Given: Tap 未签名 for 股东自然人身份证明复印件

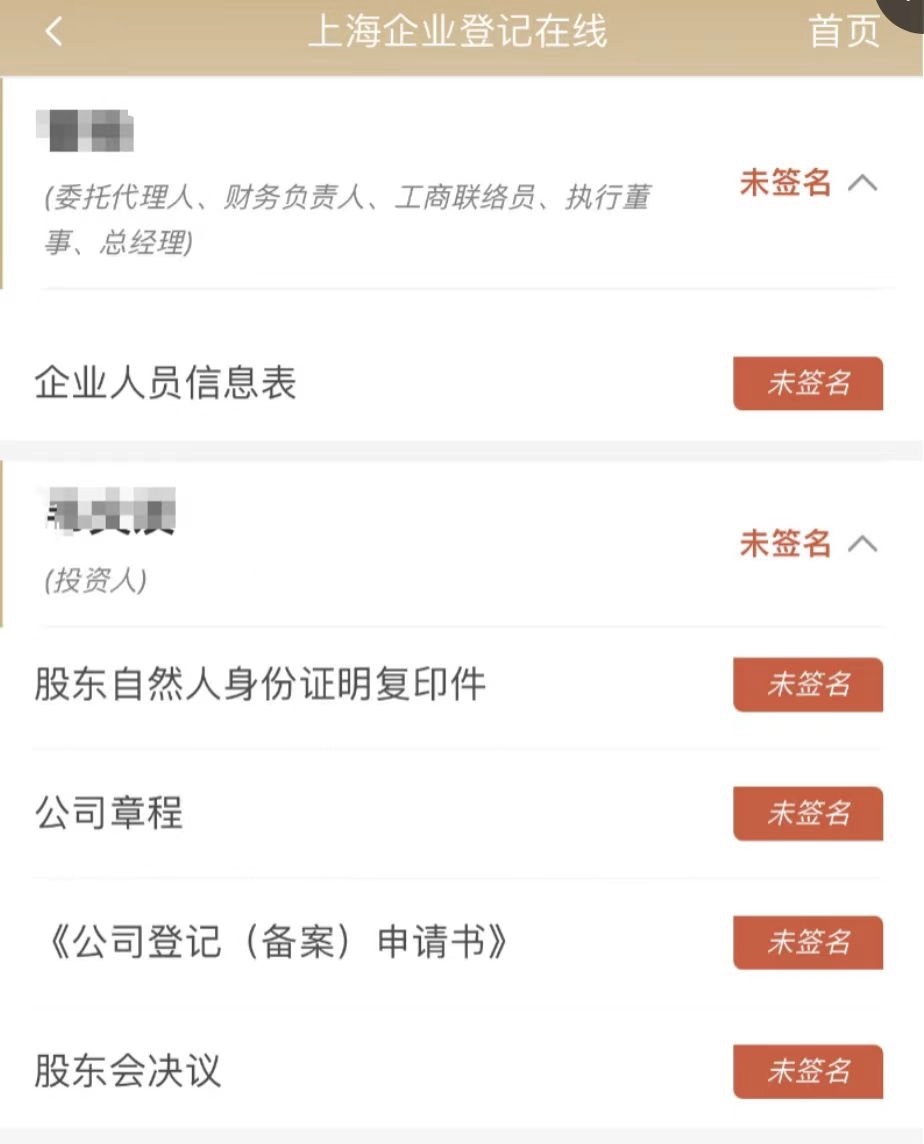Looking at the screenshot, I should coord(808,685).
